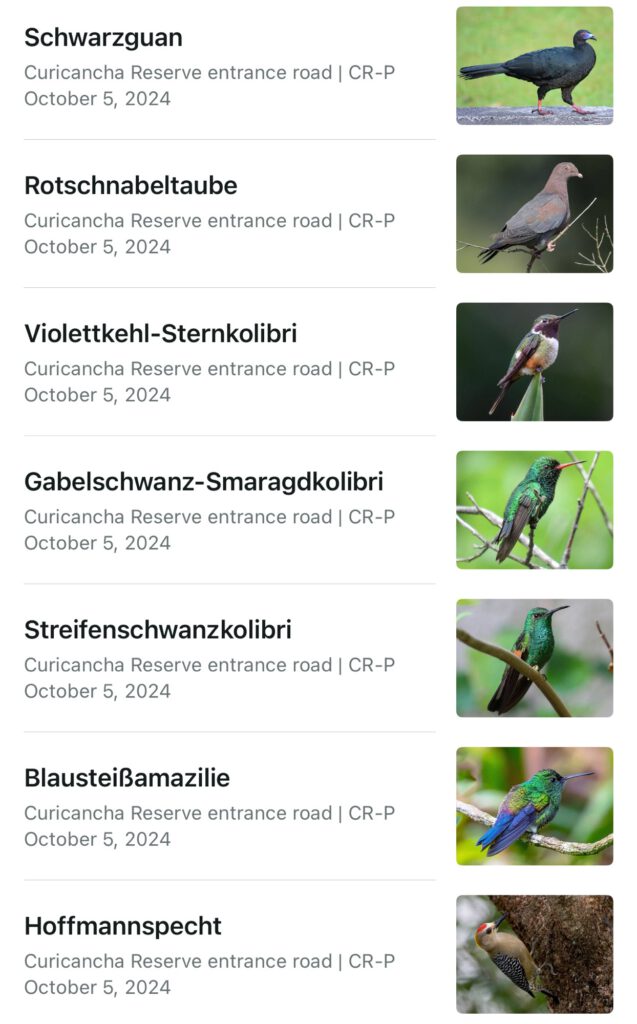This screenshot has height=1024, width=637.
Task: Open the Gabelschwanz-Smaragdkolibri entry
Action: (x=210, y=511)
